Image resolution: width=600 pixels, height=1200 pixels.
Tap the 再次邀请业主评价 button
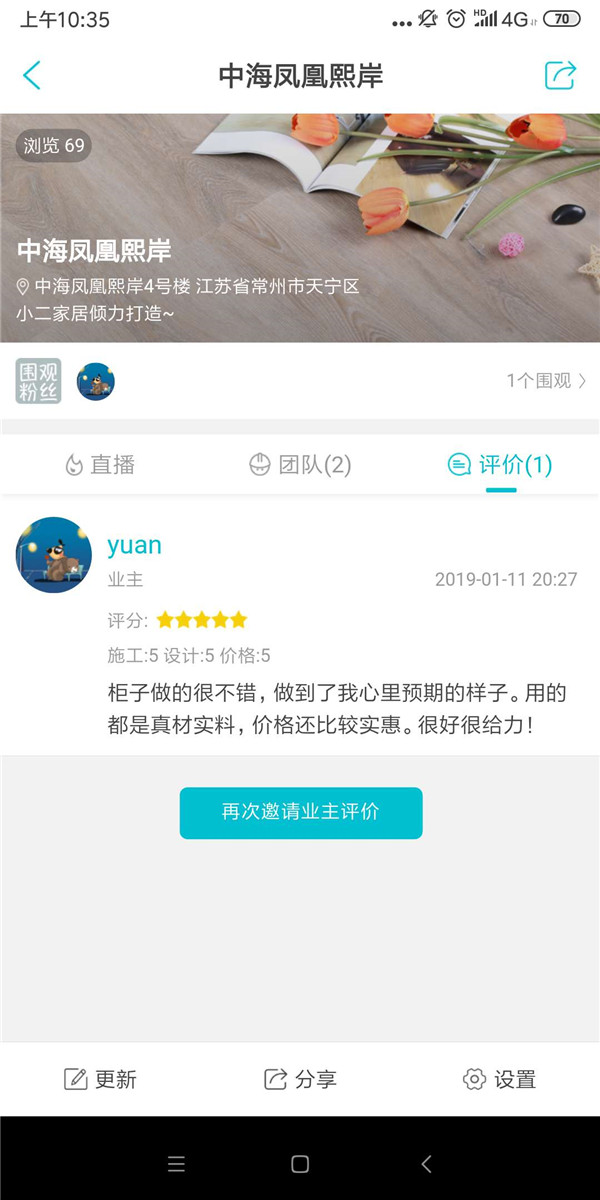pos(301,812)
